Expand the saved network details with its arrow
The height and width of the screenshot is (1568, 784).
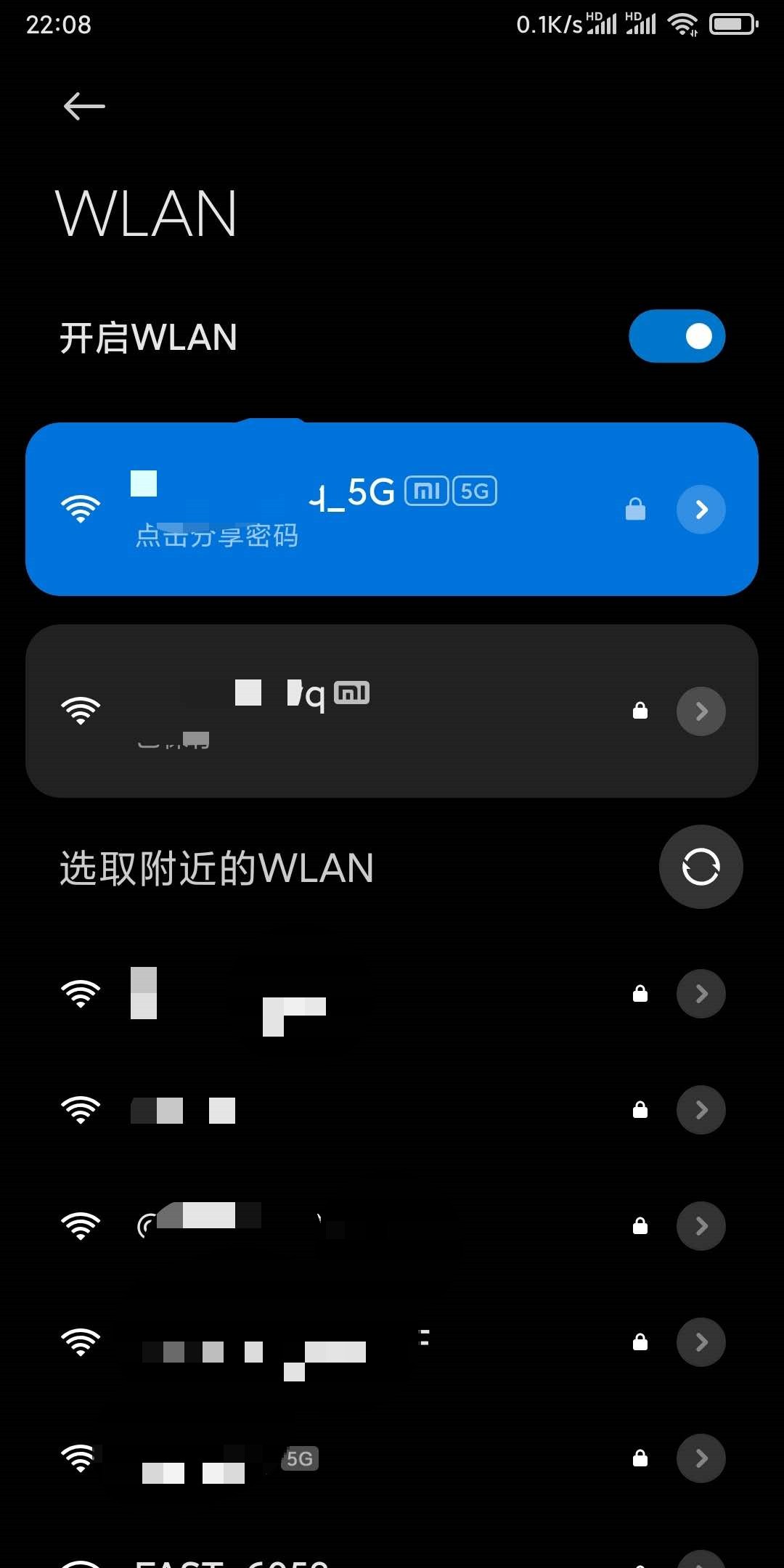(x=700, y=711)
